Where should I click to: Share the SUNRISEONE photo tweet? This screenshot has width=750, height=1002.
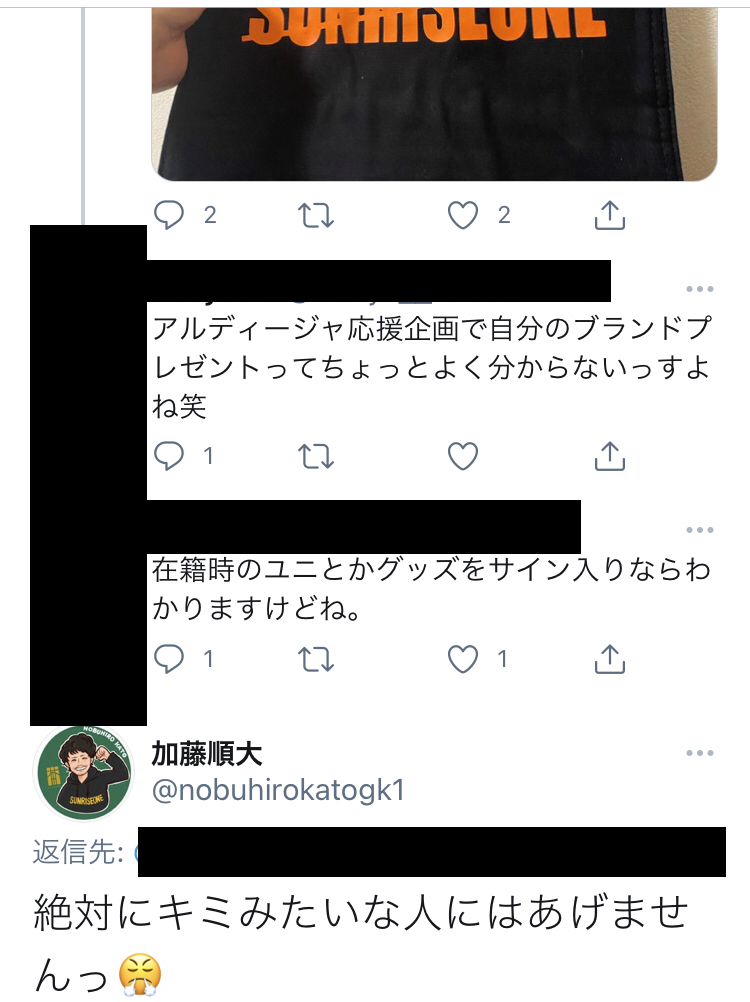[609, 214]
